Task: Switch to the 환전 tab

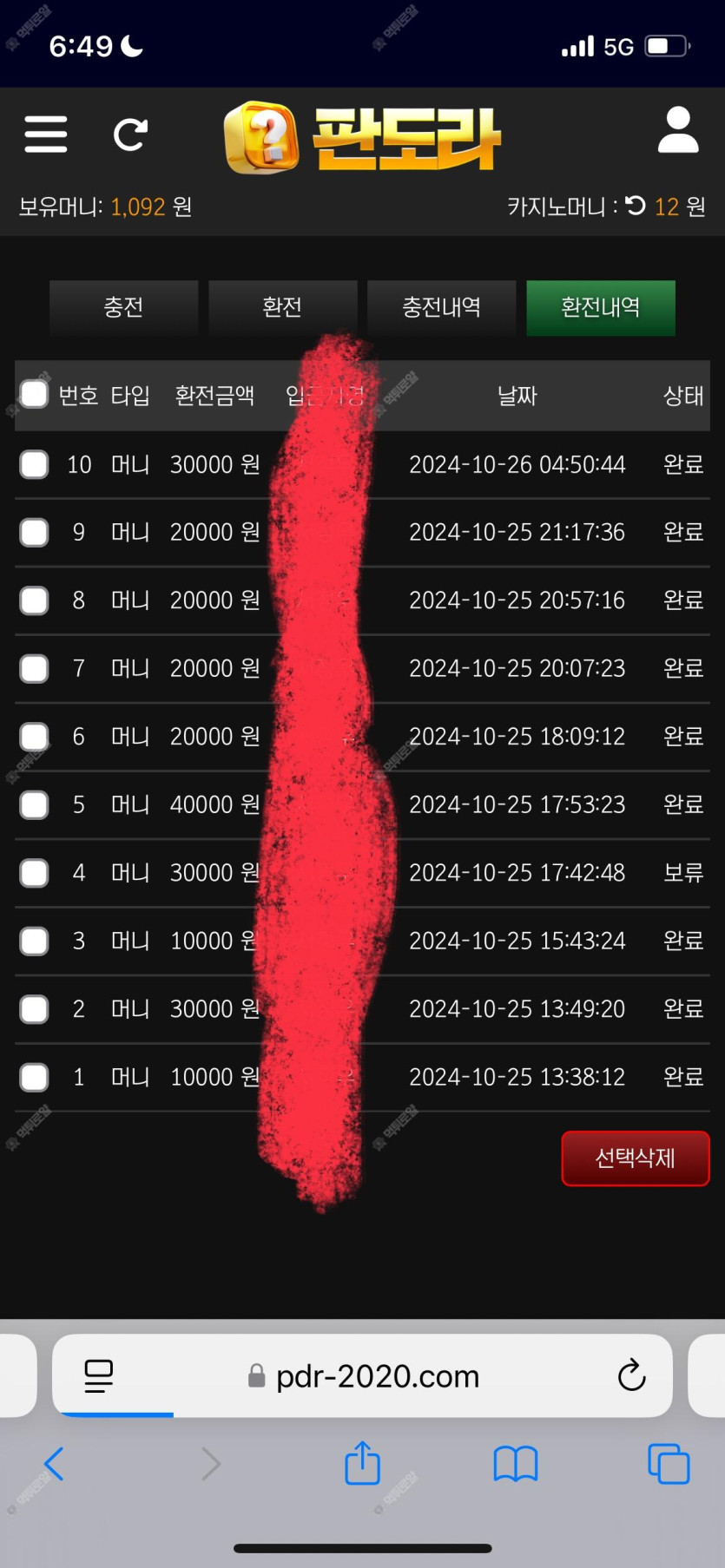Action: 282,307
